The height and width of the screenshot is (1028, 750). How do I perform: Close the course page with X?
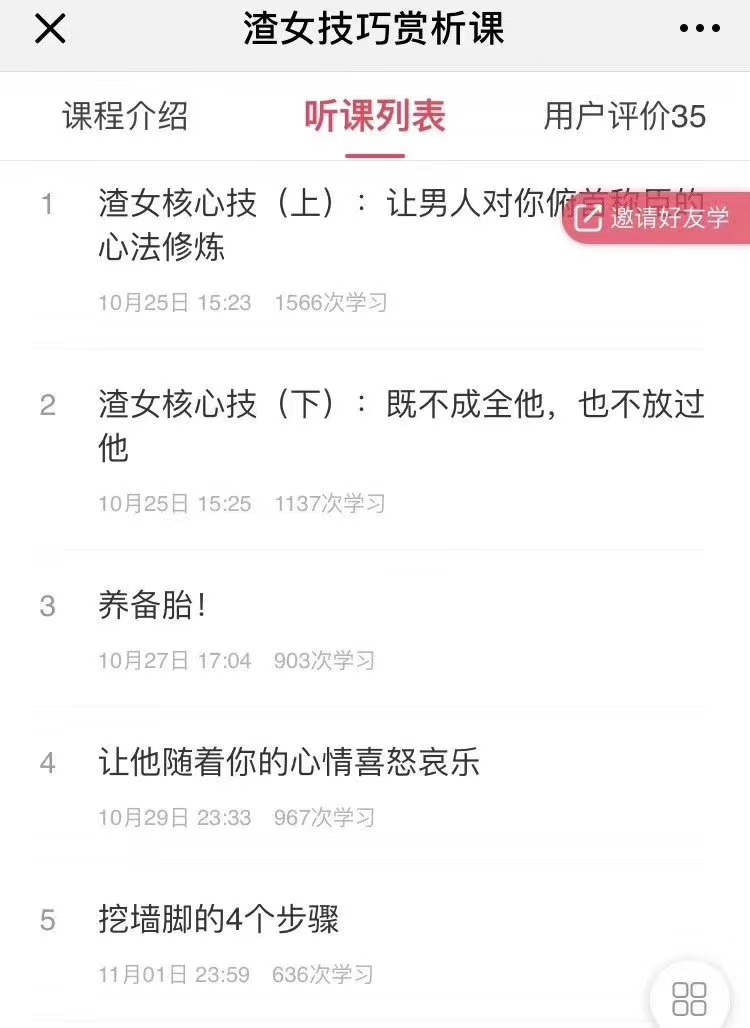(49, 30)
